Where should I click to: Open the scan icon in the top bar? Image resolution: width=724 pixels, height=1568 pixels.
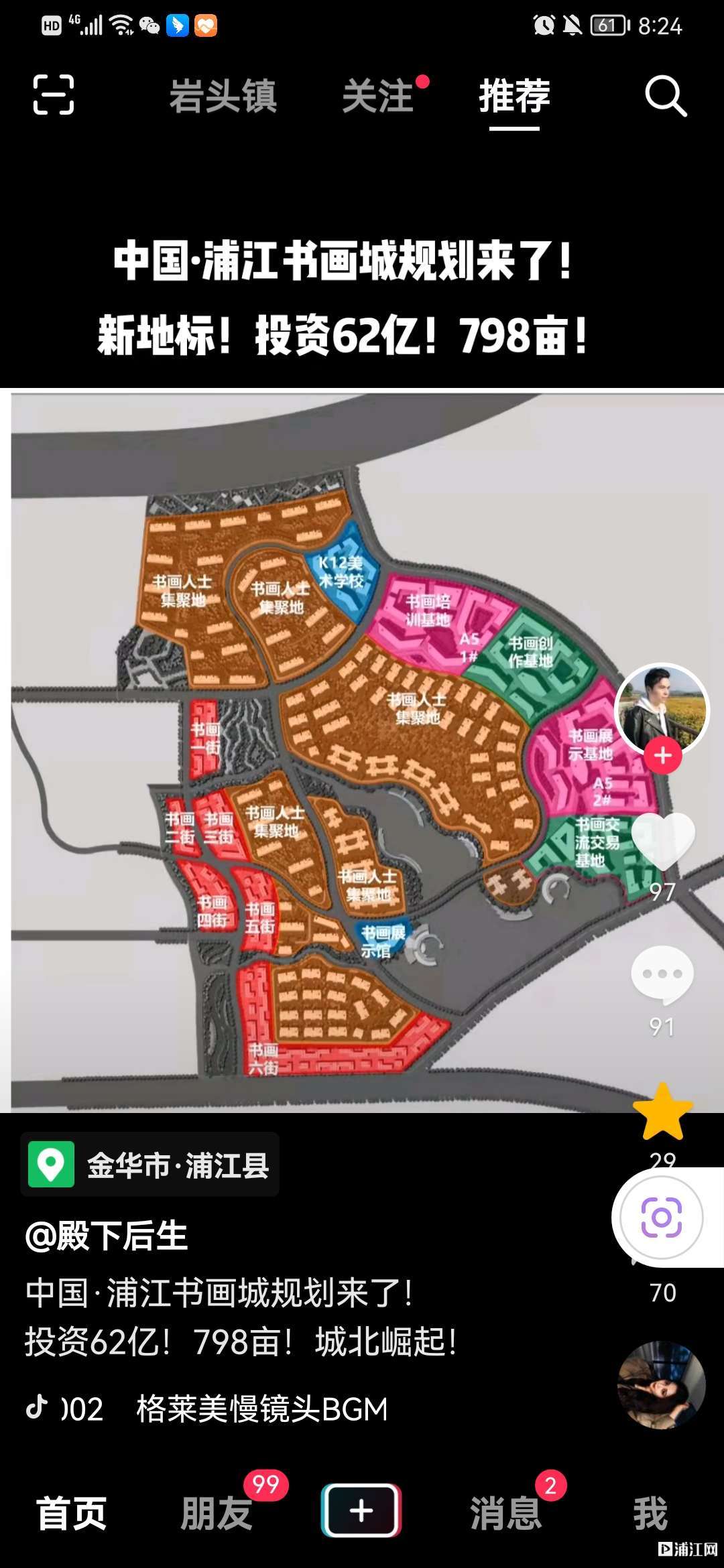54,94
